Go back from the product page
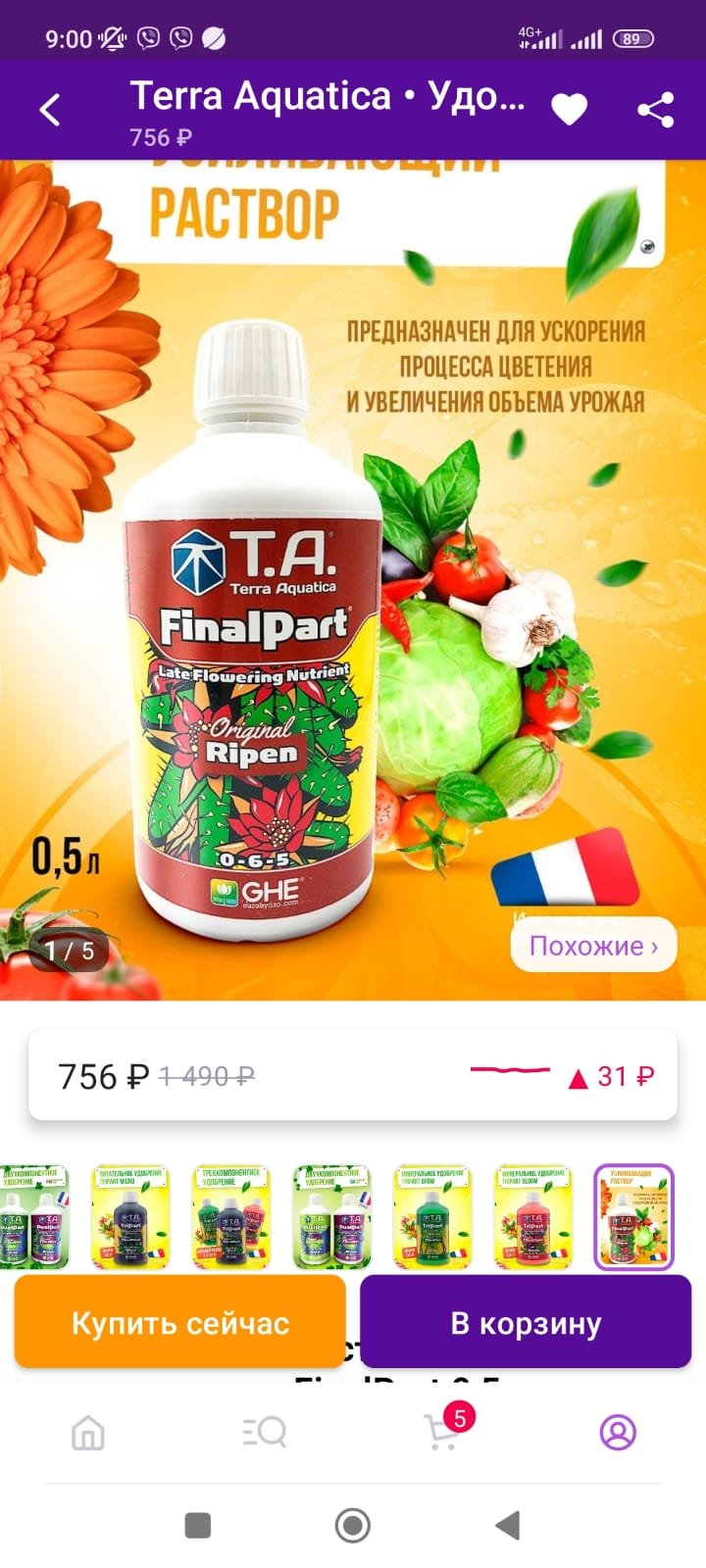This screenshot has width=706, height=1568. coord(50,110)
